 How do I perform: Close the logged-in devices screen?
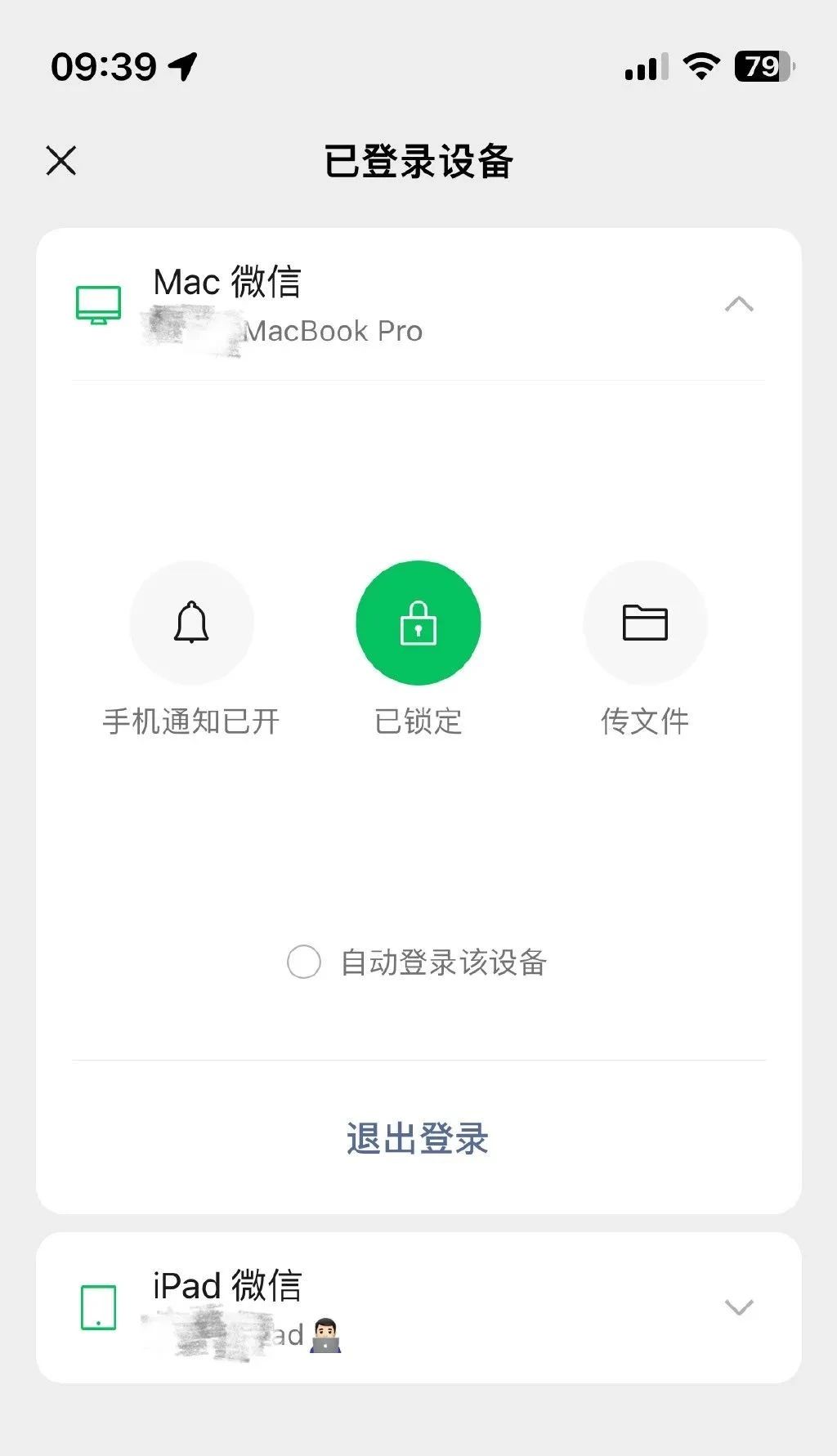[x=61, y=161]
